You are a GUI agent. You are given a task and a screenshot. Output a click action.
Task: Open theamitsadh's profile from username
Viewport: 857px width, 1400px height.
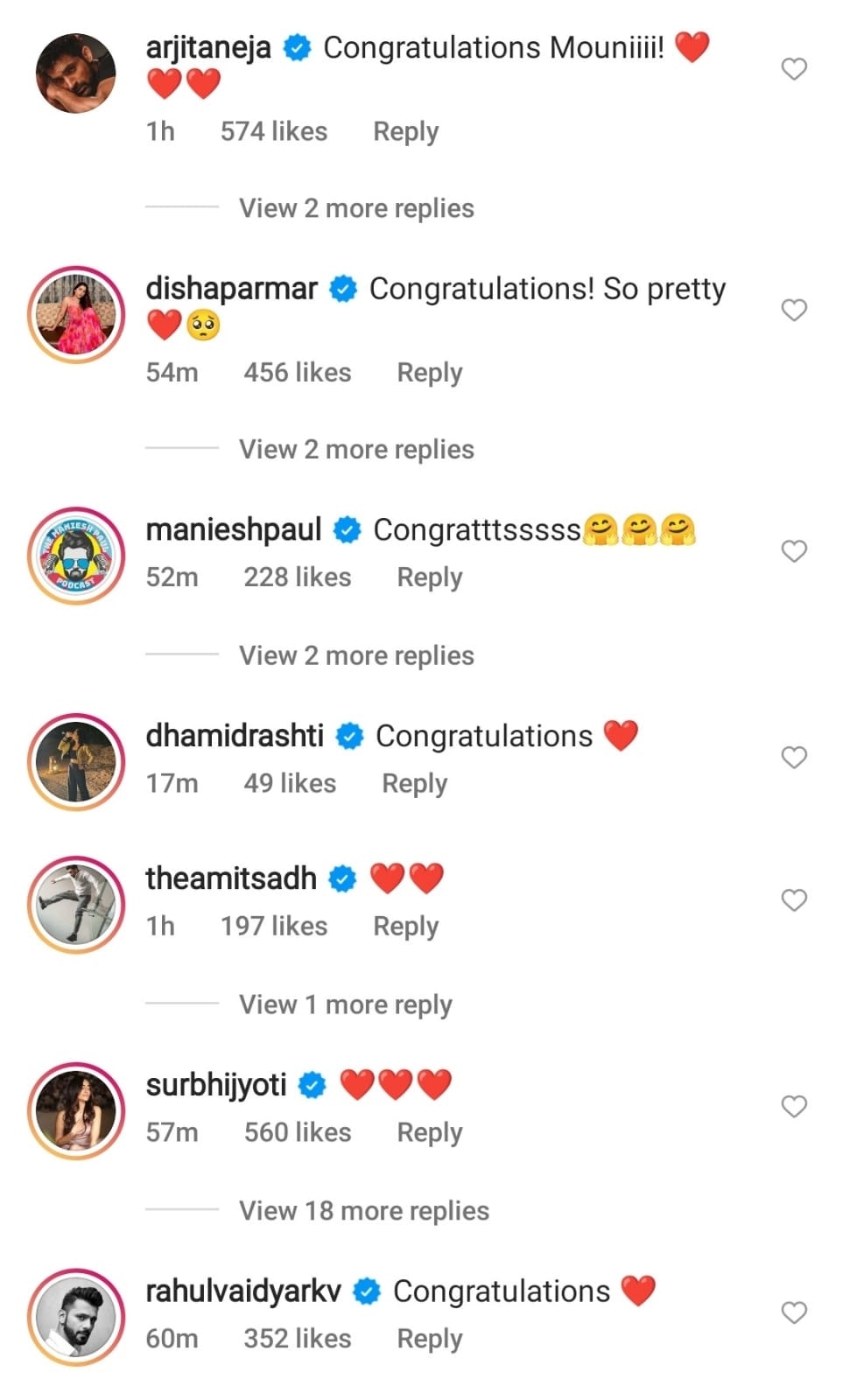(231, 878)
